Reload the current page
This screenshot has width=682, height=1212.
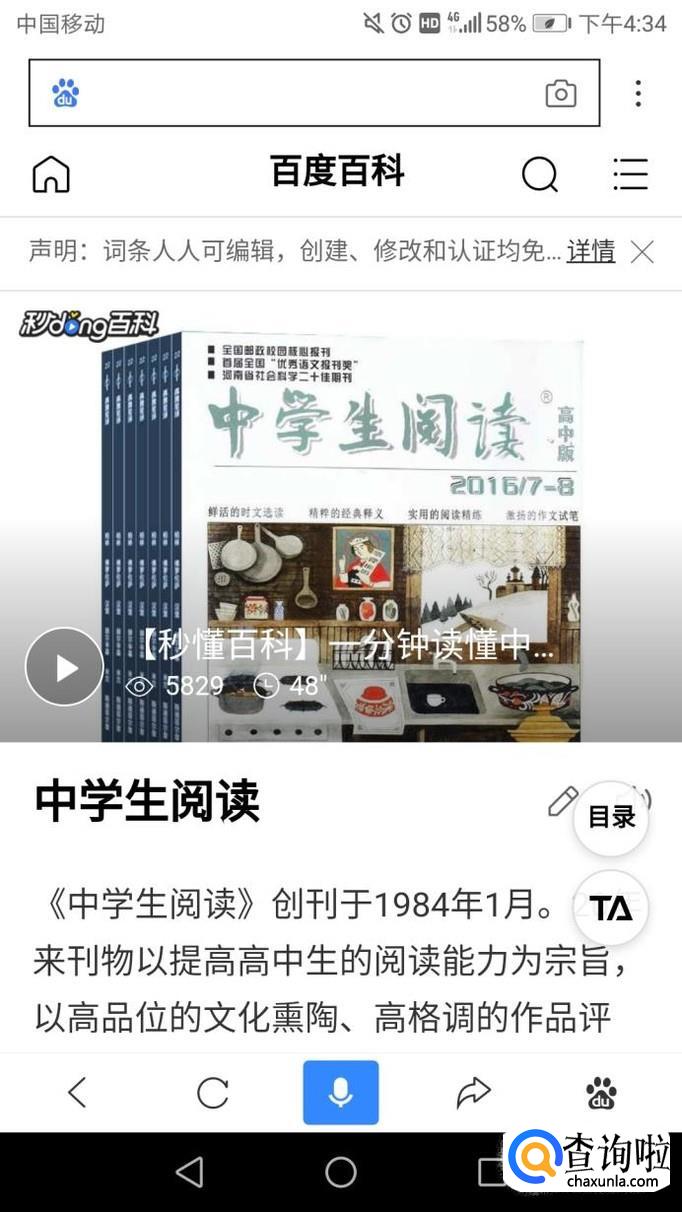point(212,1093)
